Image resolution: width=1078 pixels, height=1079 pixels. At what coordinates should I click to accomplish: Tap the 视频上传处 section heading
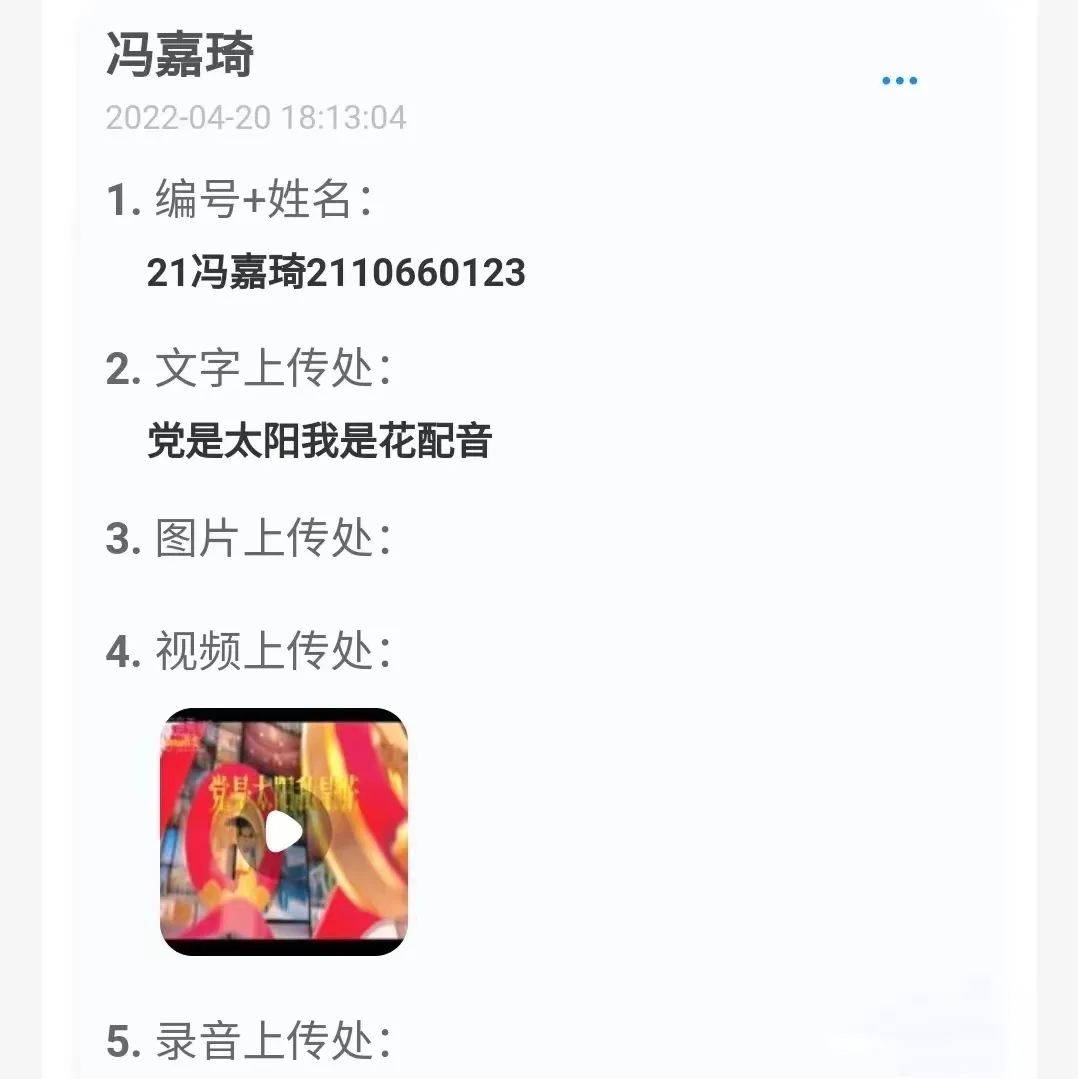(270, 650)
